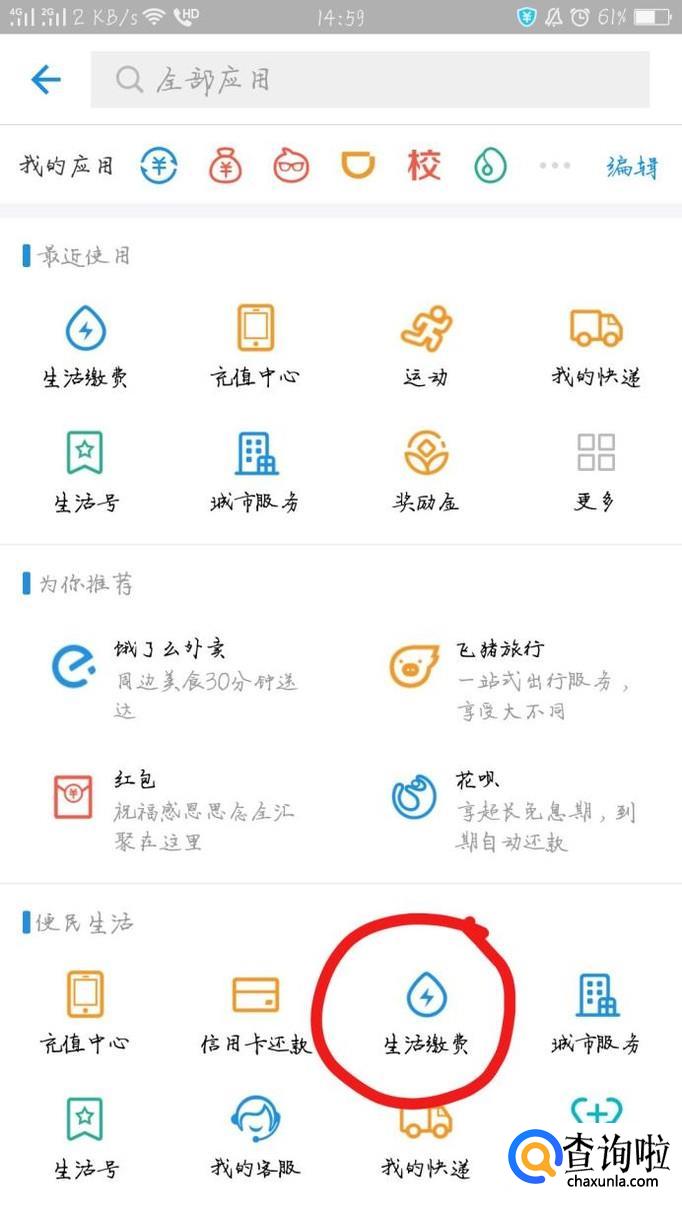Open 生活号 under 最近使用
Screen dimensions: 682x1212
(85, 470)
